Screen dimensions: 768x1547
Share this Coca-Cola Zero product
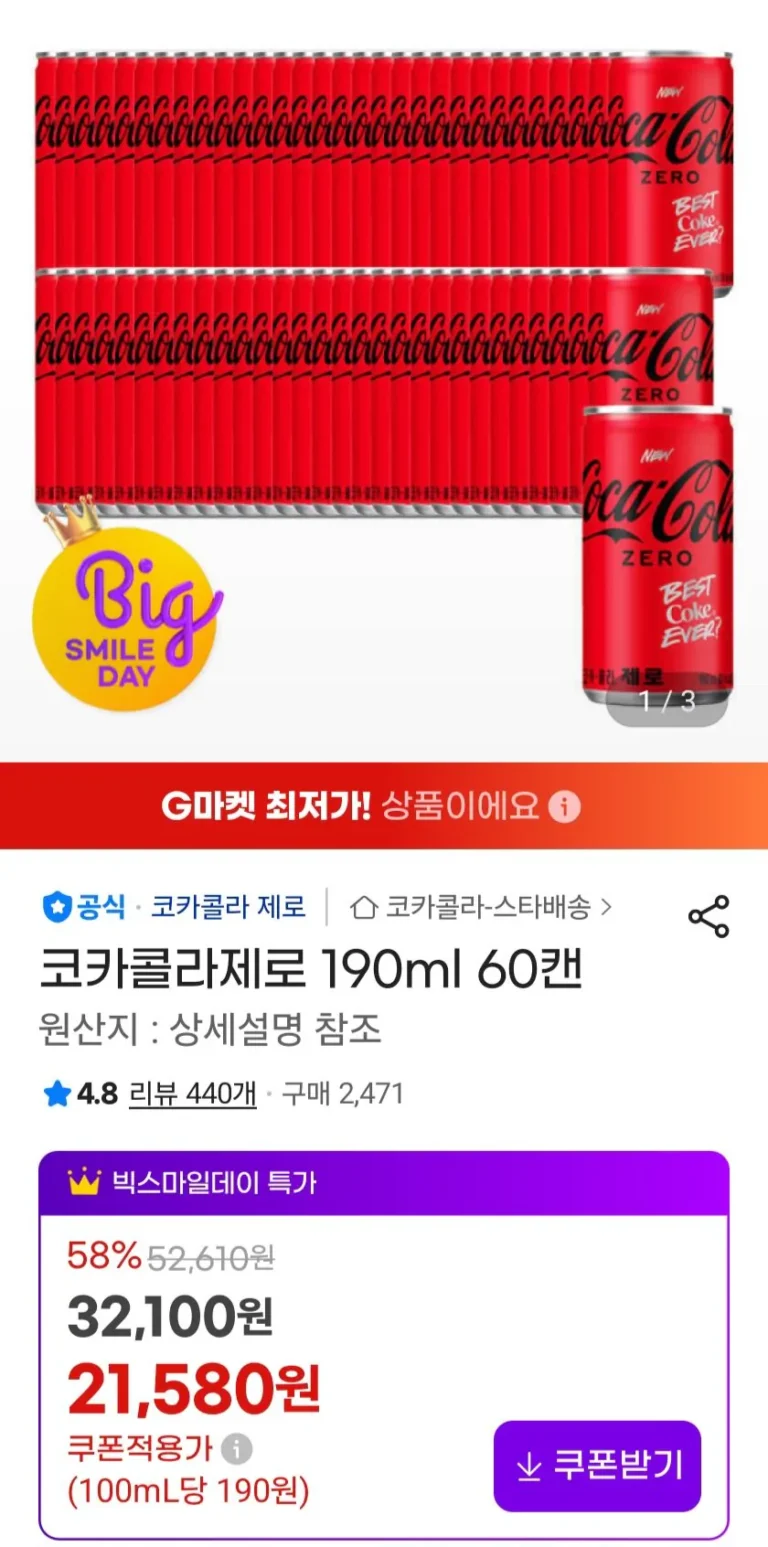(708, 916)
